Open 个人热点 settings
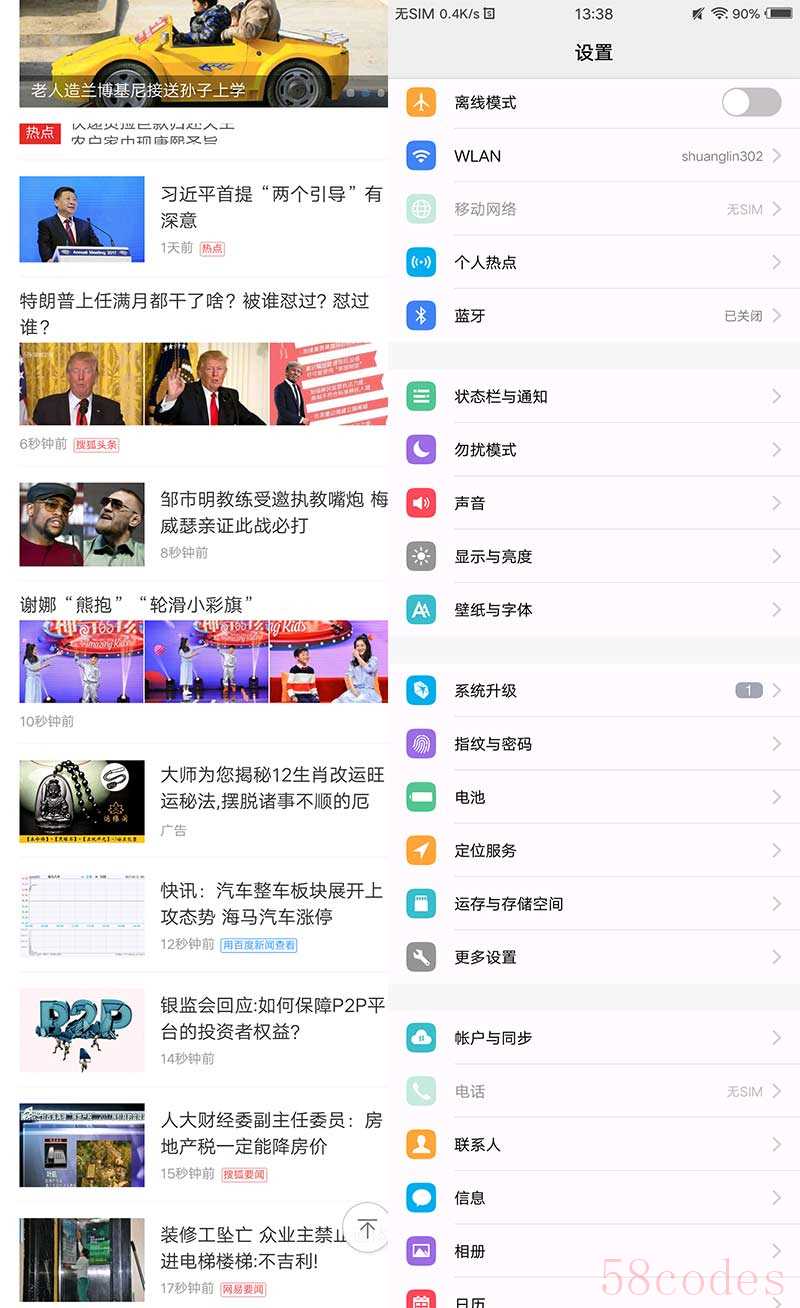The width and height of the screenshot is (800, 1308). 594,262
